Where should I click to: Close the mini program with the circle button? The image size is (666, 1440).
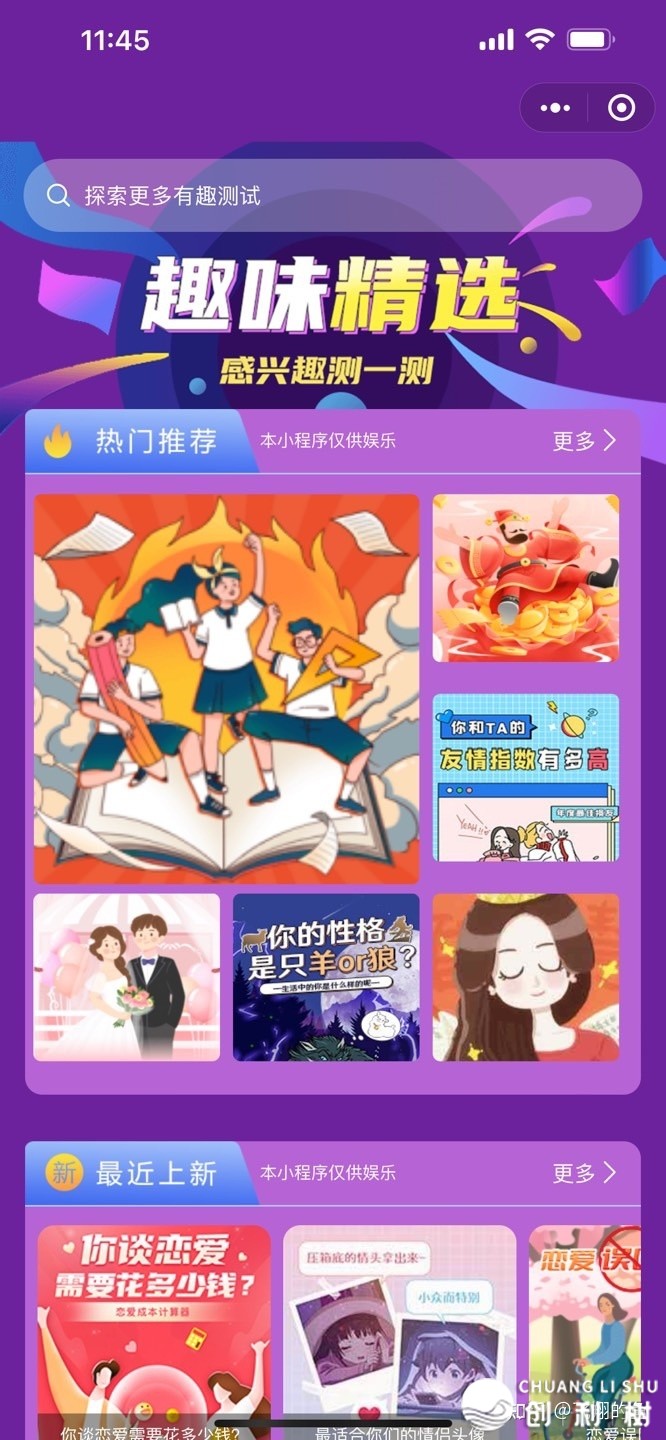point(621,108)
